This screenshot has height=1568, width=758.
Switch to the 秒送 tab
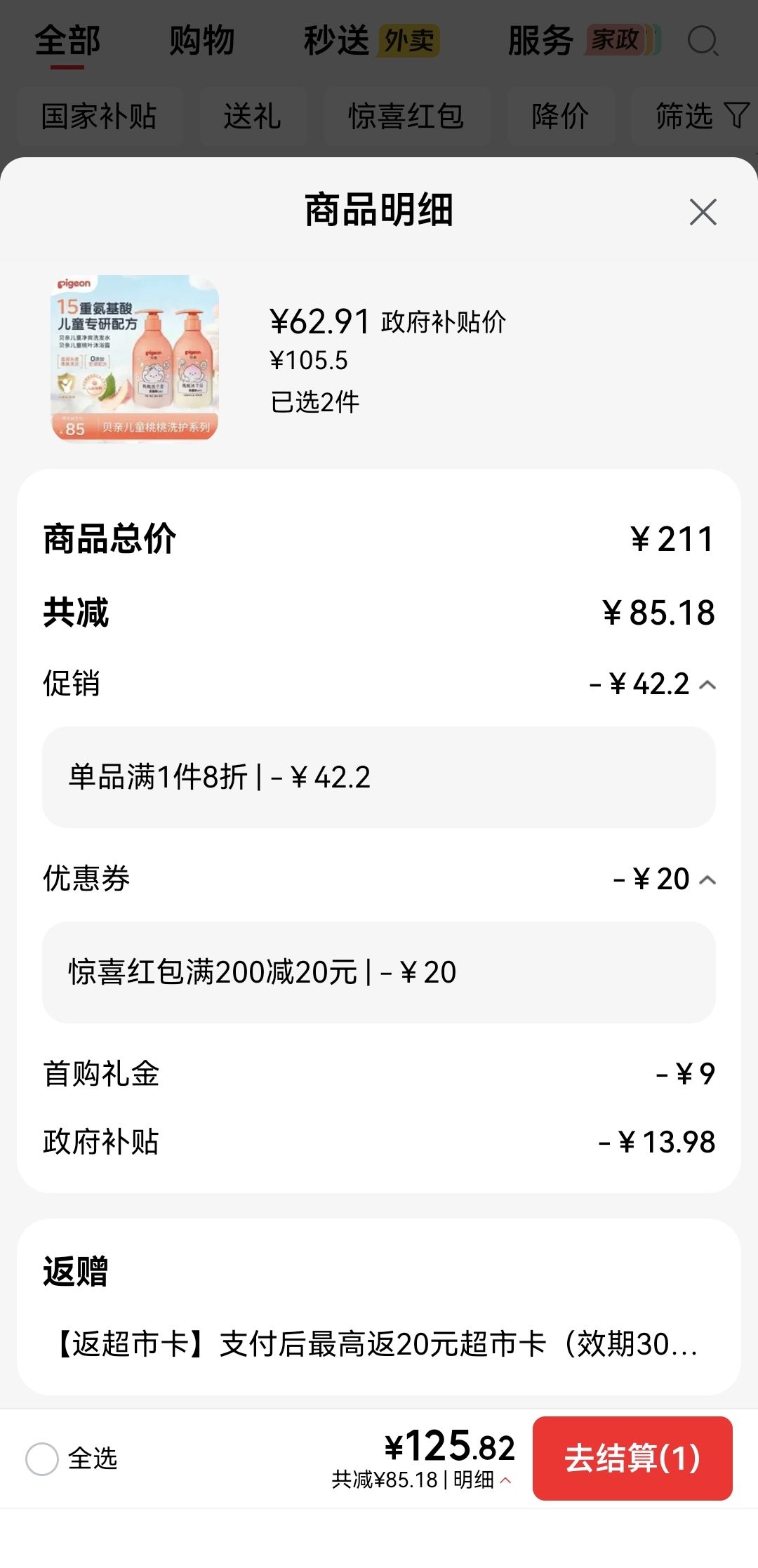point(371,41)
